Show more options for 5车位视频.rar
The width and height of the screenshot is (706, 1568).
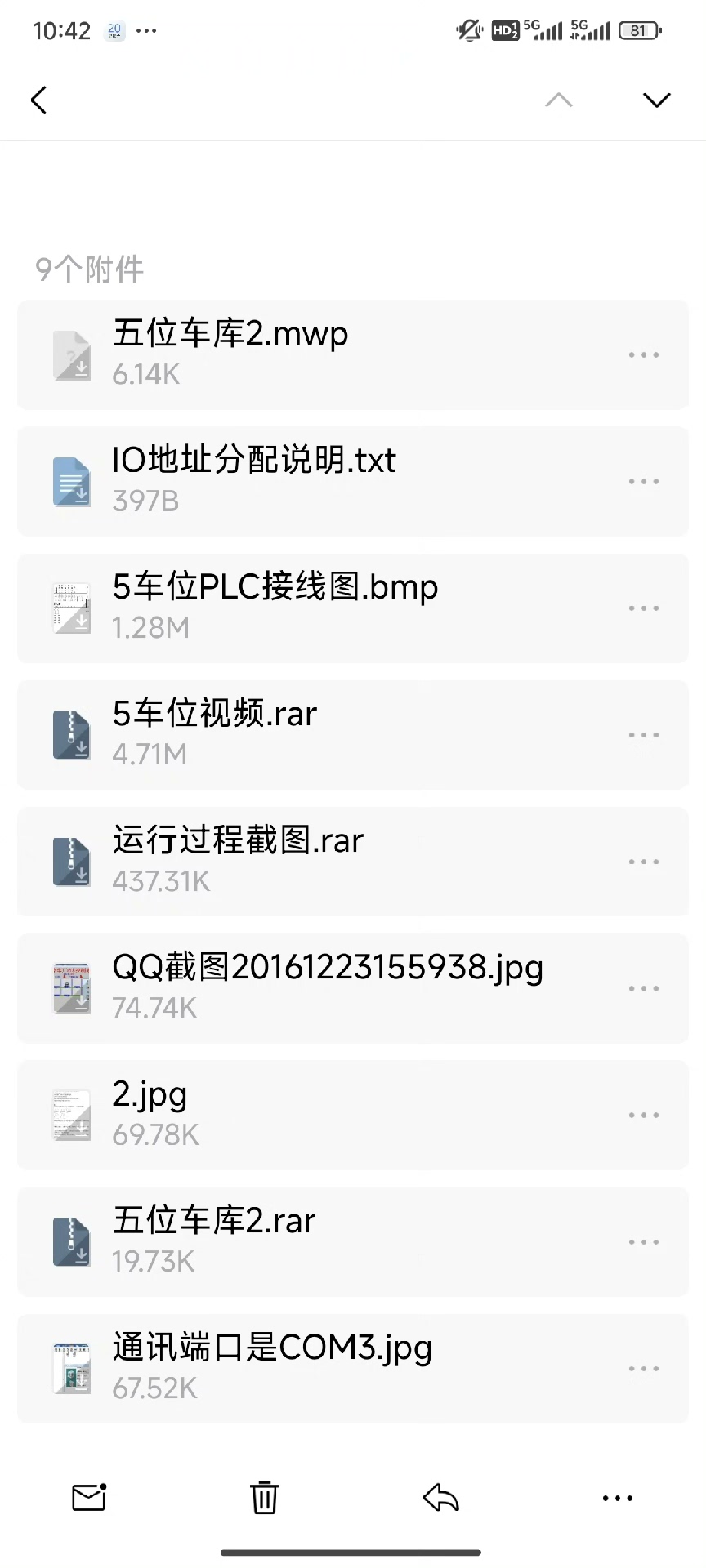pos(644,735)
